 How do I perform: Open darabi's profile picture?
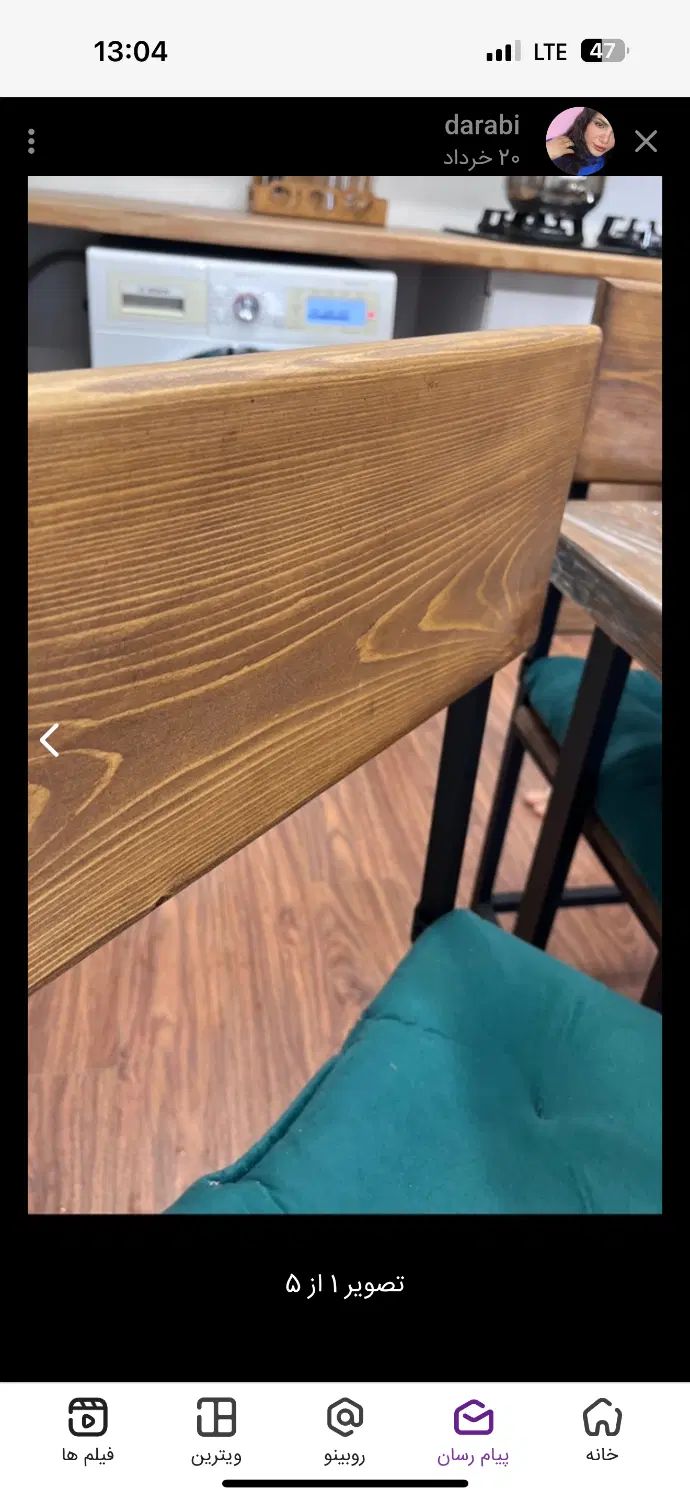pyautogui.click(x=579, y=141)
